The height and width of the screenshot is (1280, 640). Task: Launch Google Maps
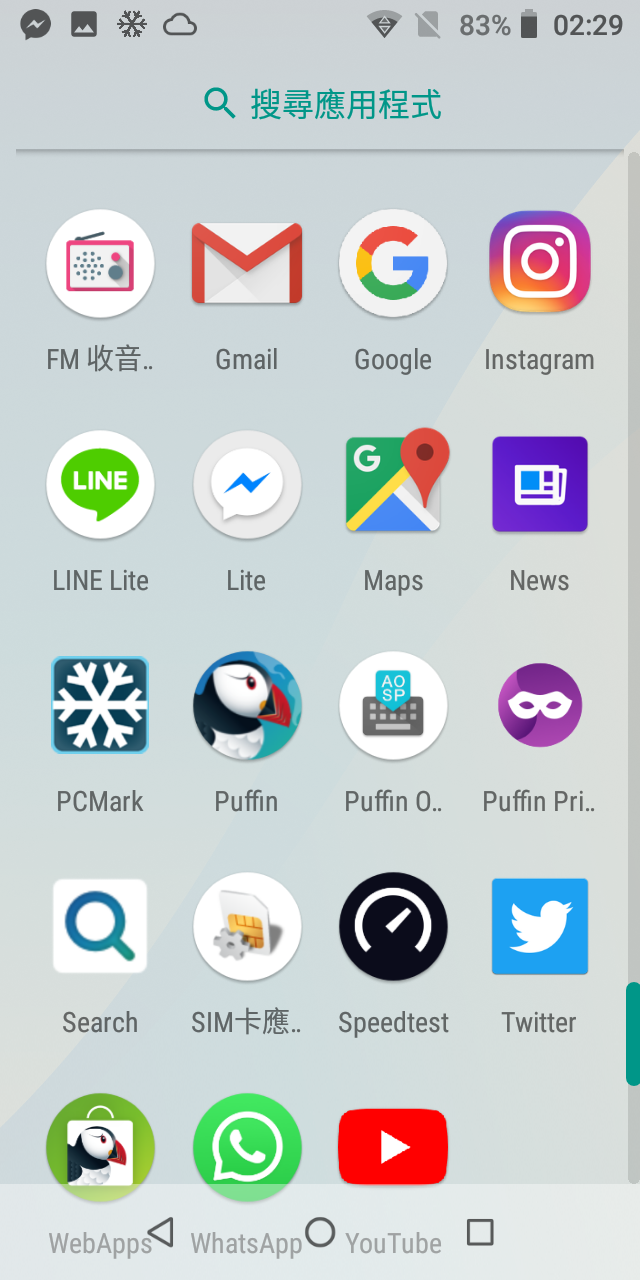(393, 485)
